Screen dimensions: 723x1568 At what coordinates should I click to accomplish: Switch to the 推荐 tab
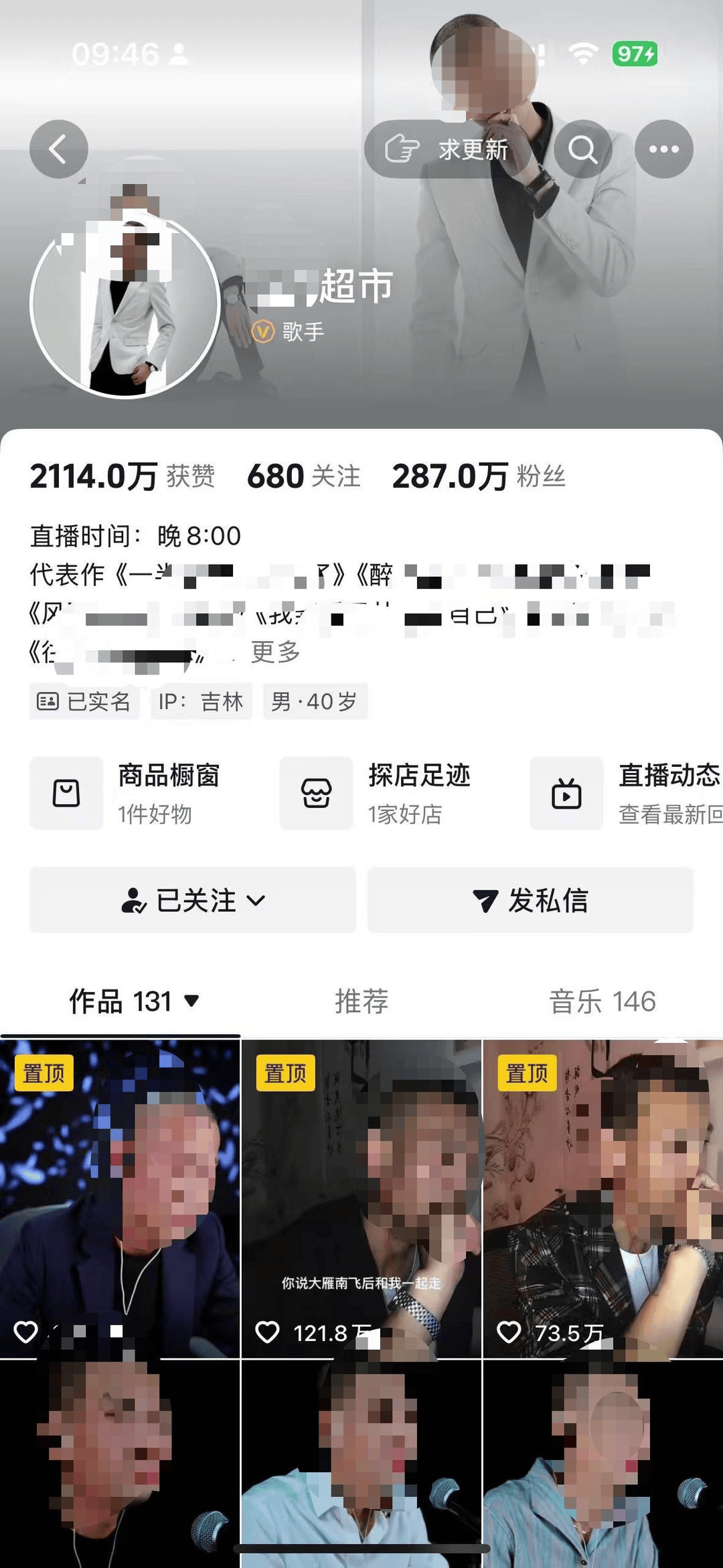point(361,1001)
